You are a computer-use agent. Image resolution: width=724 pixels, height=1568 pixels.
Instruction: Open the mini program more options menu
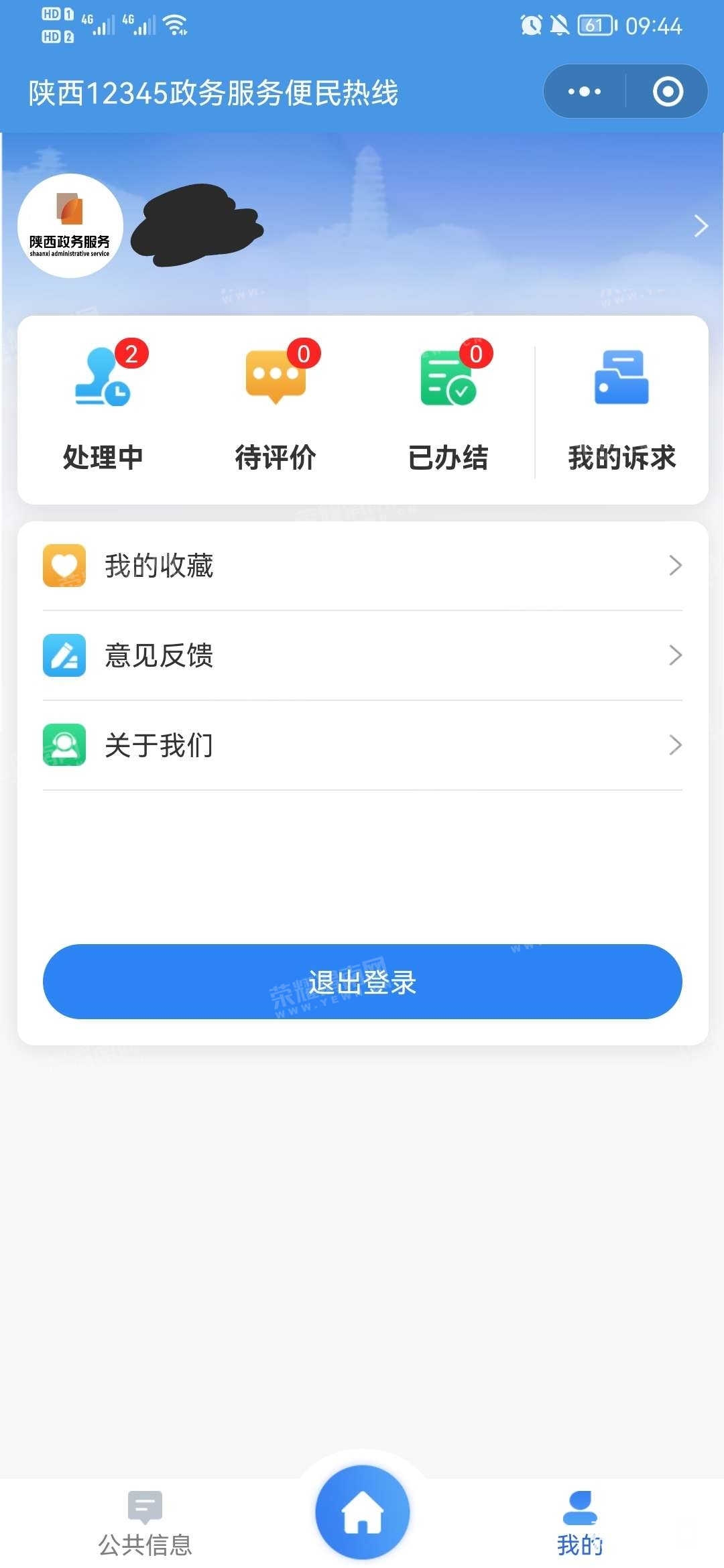coord(585,92)
